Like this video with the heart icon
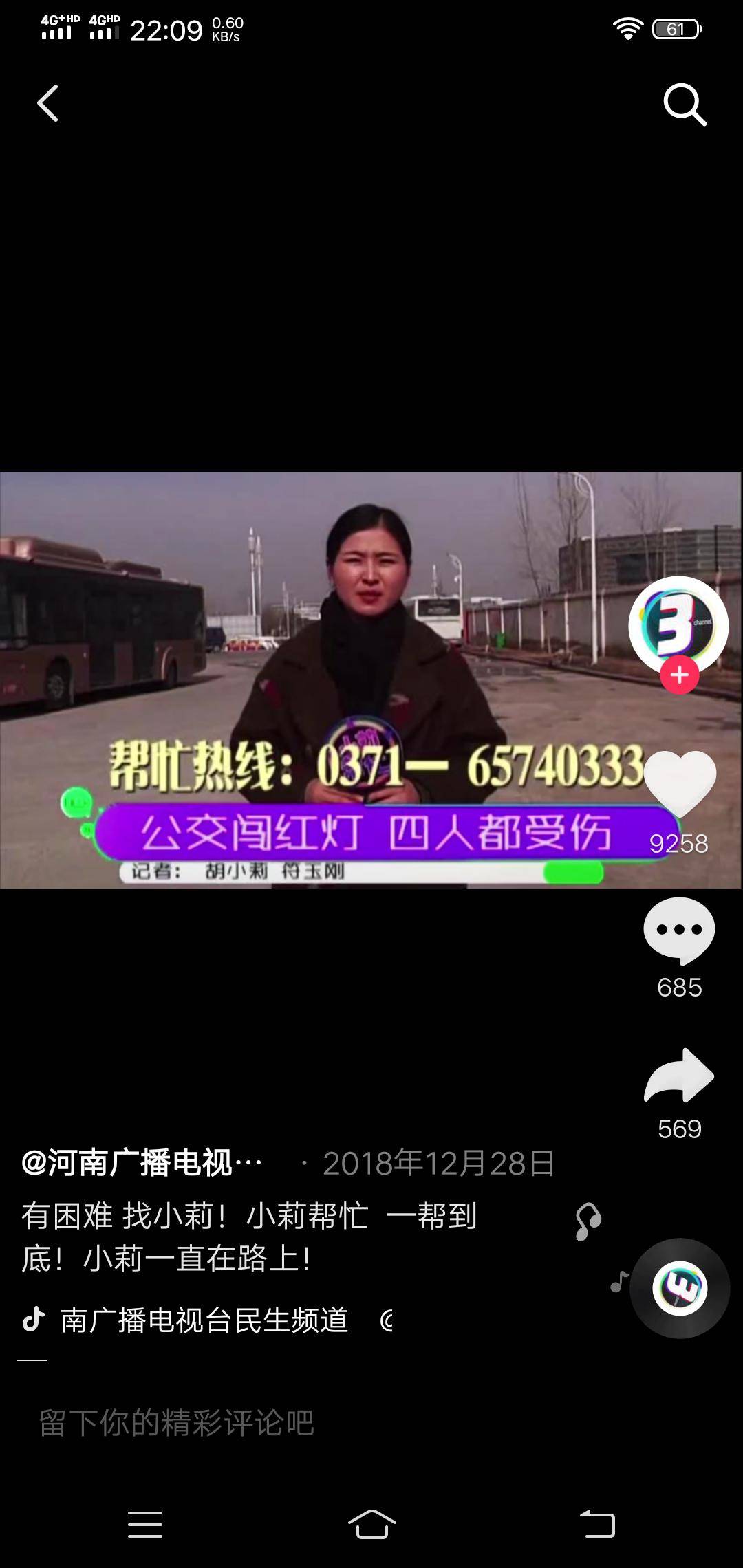 click(x=680, y=784)
